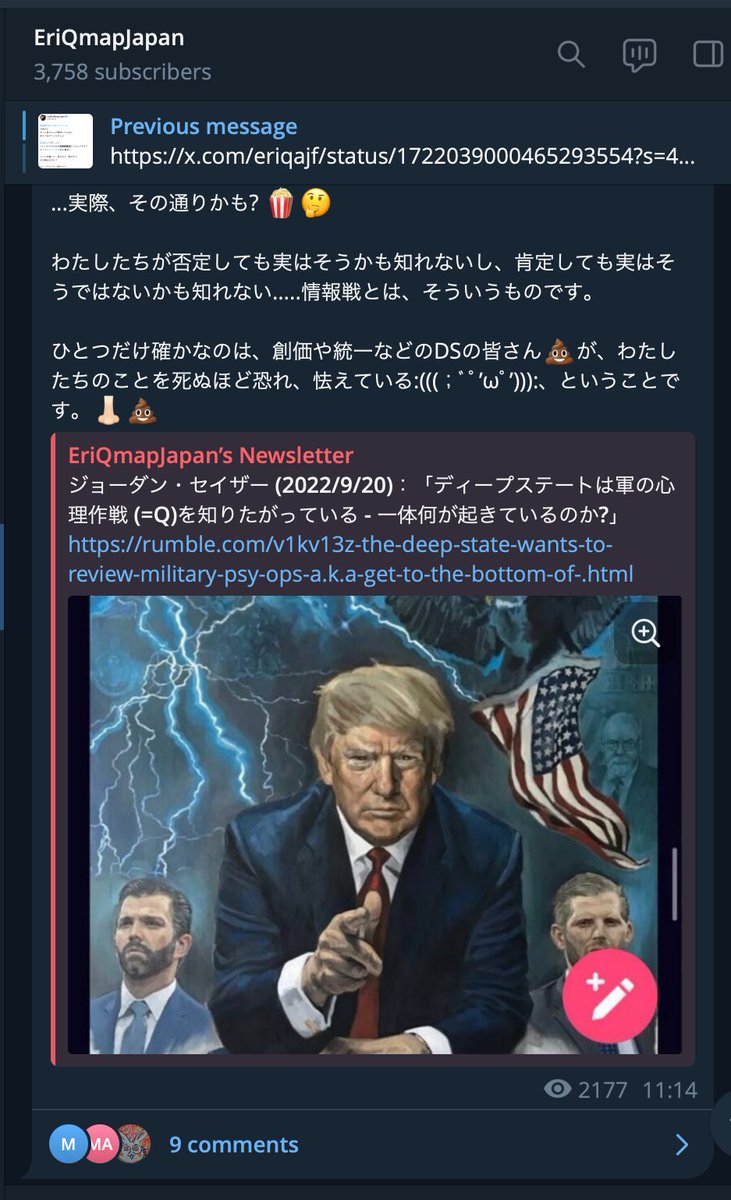The height and width of the screenshot is (1200, 731).
Task: Tap the pink compose pencil button
Action: (x=609, y=994)
